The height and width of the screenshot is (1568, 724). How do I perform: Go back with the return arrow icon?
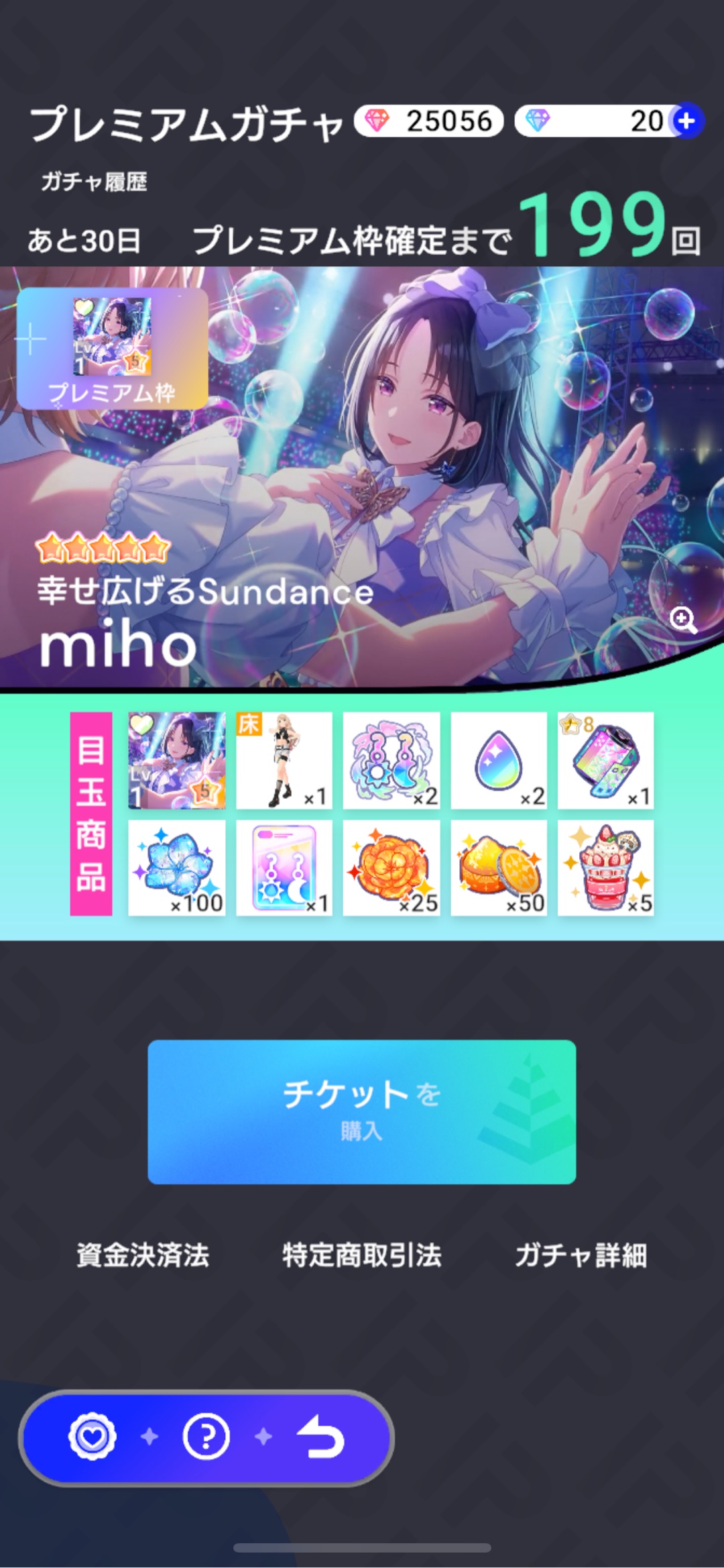click(320, 1436)
